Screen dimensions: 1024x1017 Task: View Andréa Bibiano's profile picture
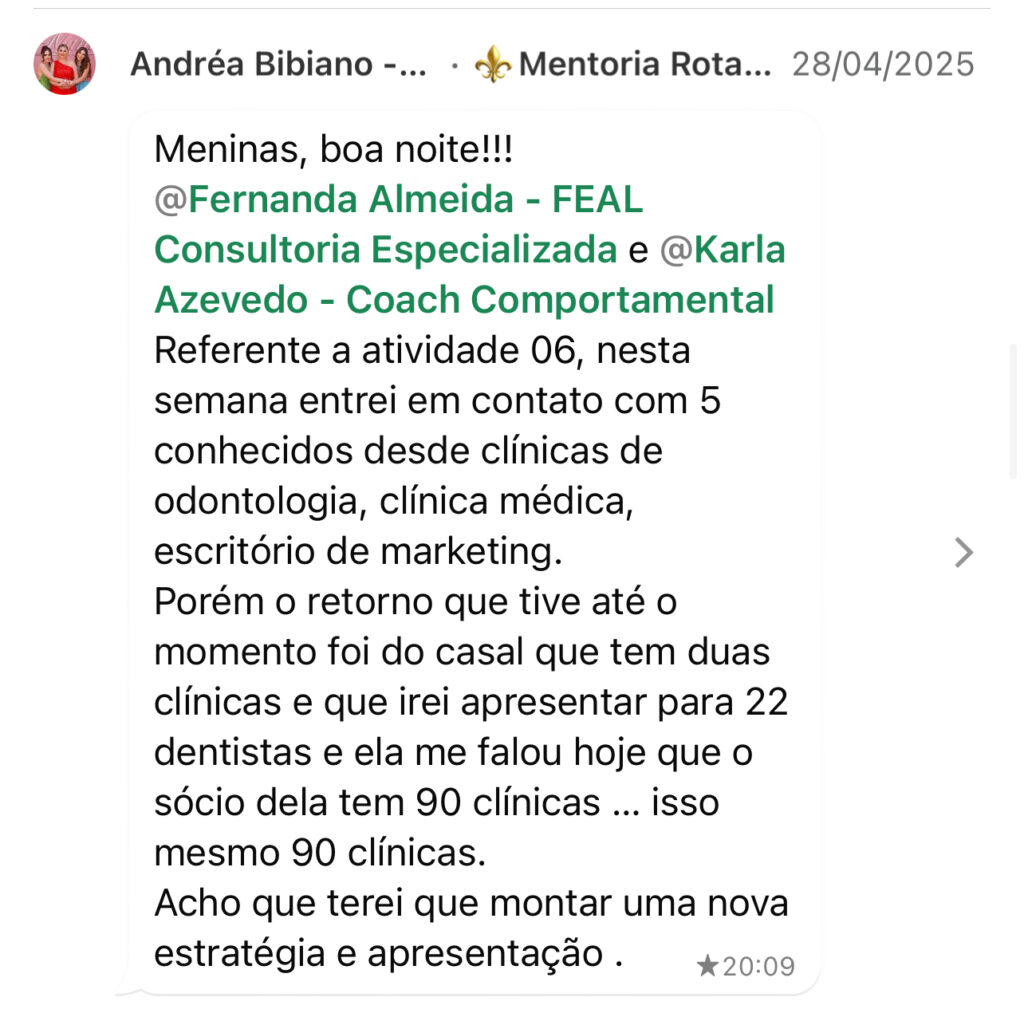(x=65, y=64)
